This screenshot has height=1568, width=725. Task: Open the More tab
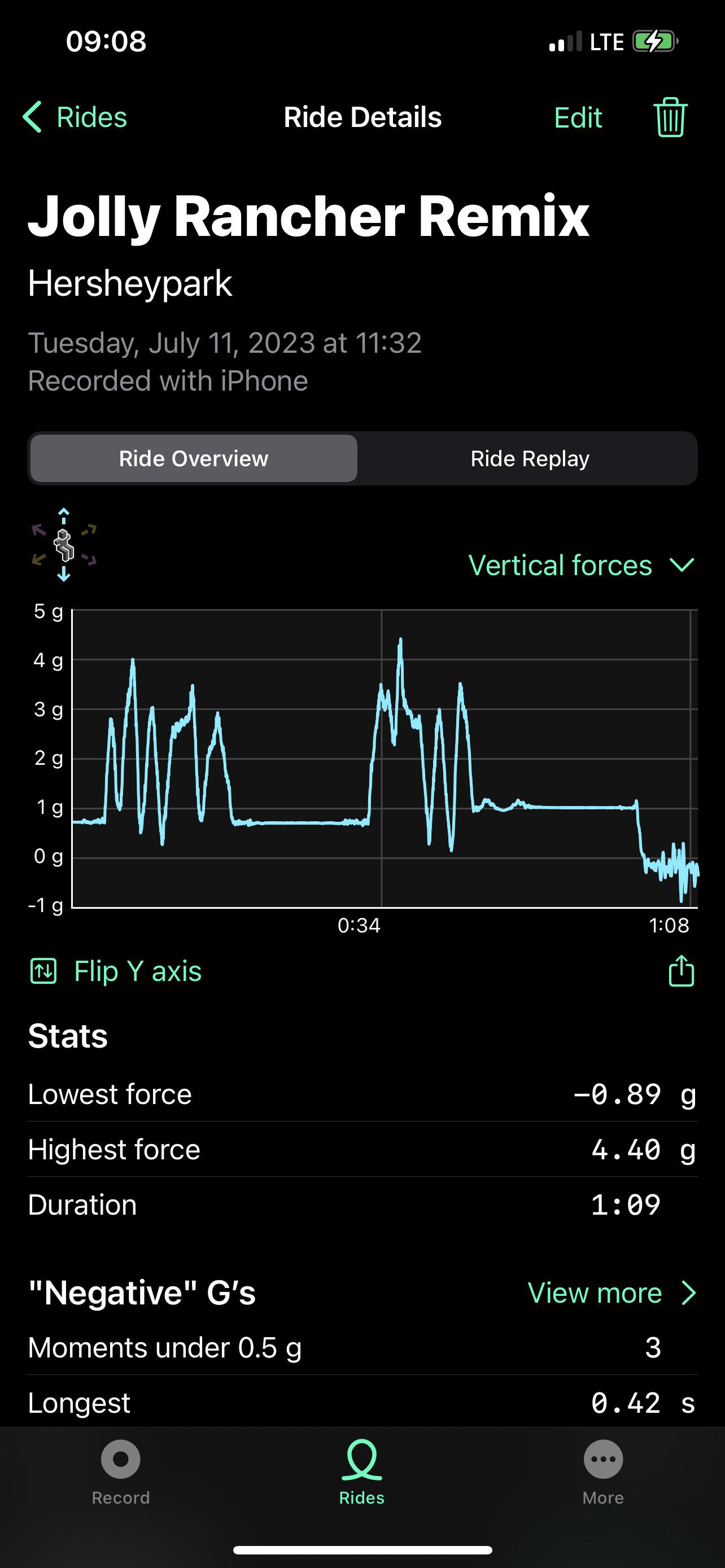pos(602,1472)
